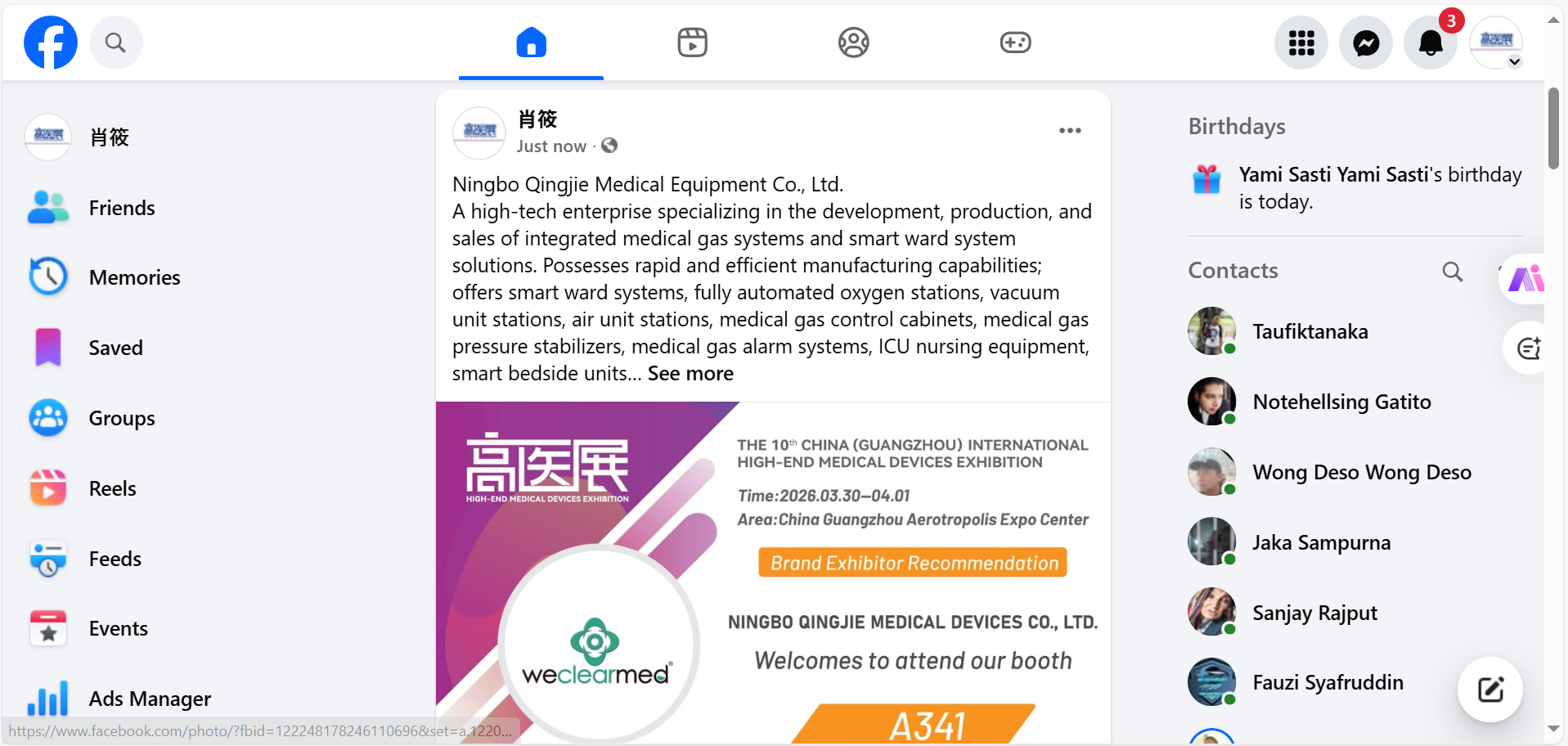1568x746 pixels.
Task: Expand the post with See more
Action: (x=690, y=374)
